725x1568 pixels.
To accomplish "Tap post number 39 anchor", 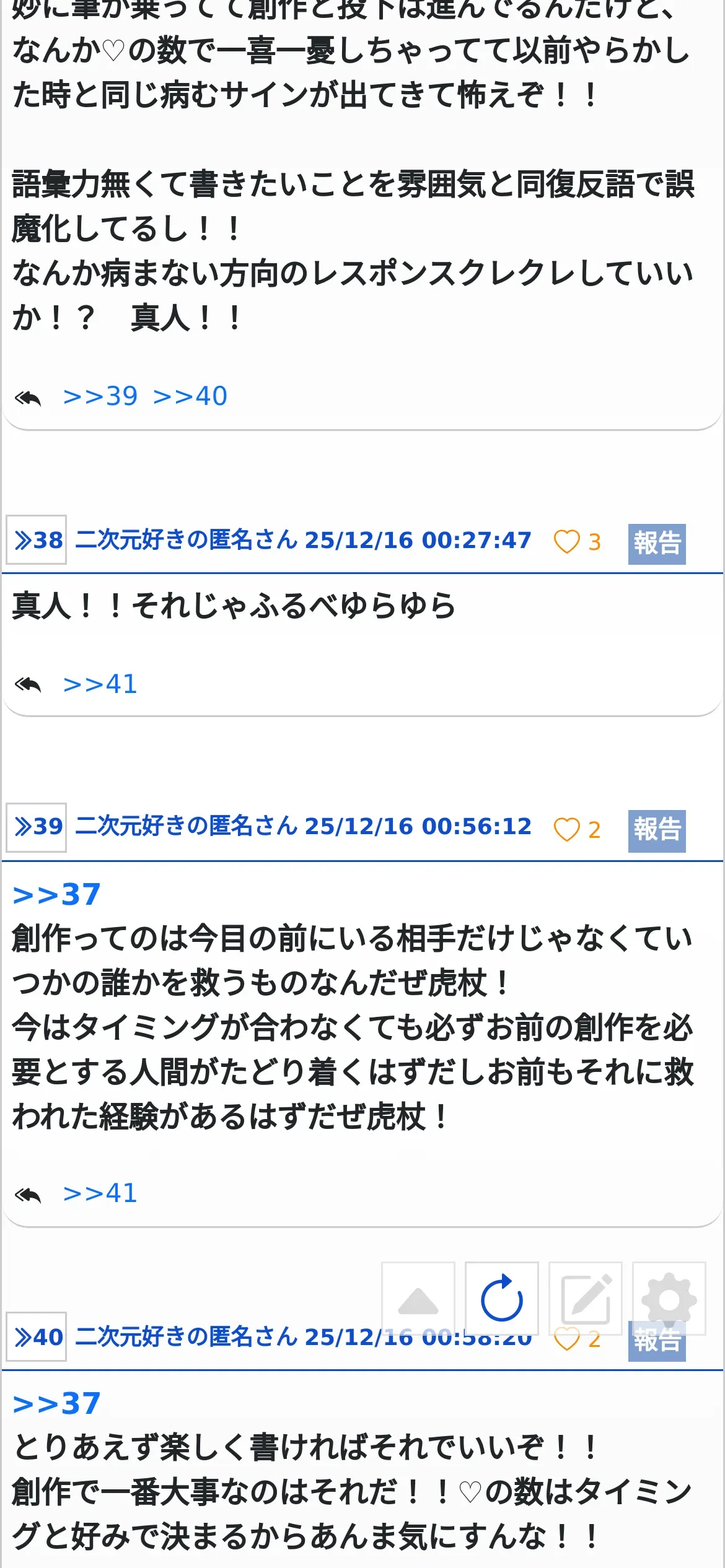I will tap(37, 827).
